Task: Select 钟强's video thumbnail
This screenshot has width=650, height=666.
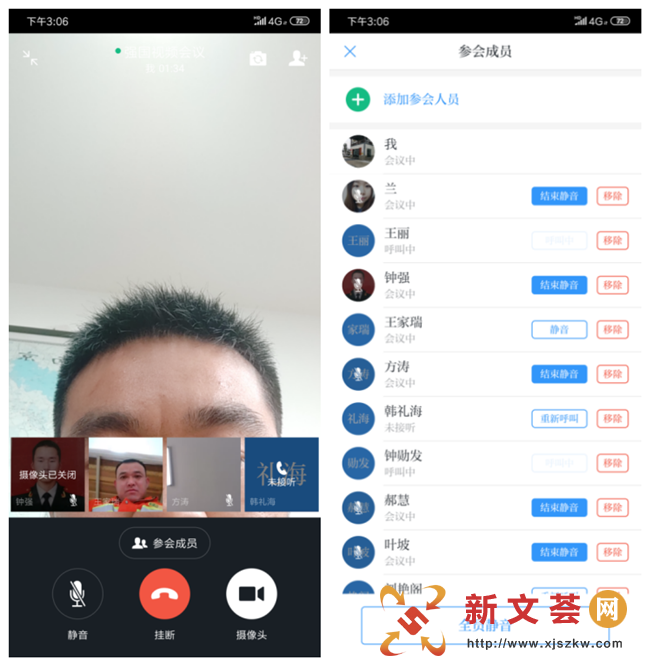Action: (48, 475)
